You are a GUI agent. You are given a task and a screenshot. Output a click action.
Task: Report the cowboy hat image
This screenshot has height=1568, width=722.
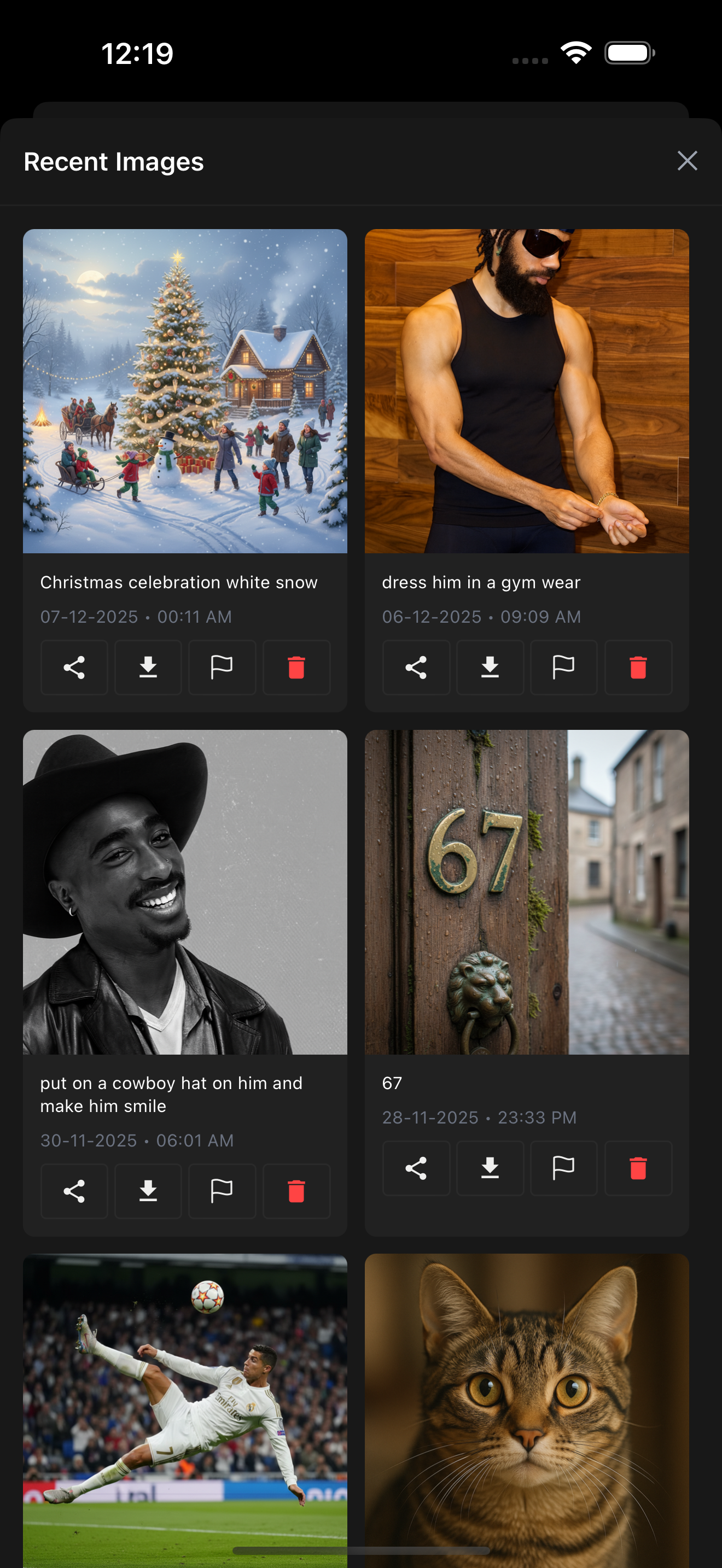pyautogui.click(x=222, y=1191)
